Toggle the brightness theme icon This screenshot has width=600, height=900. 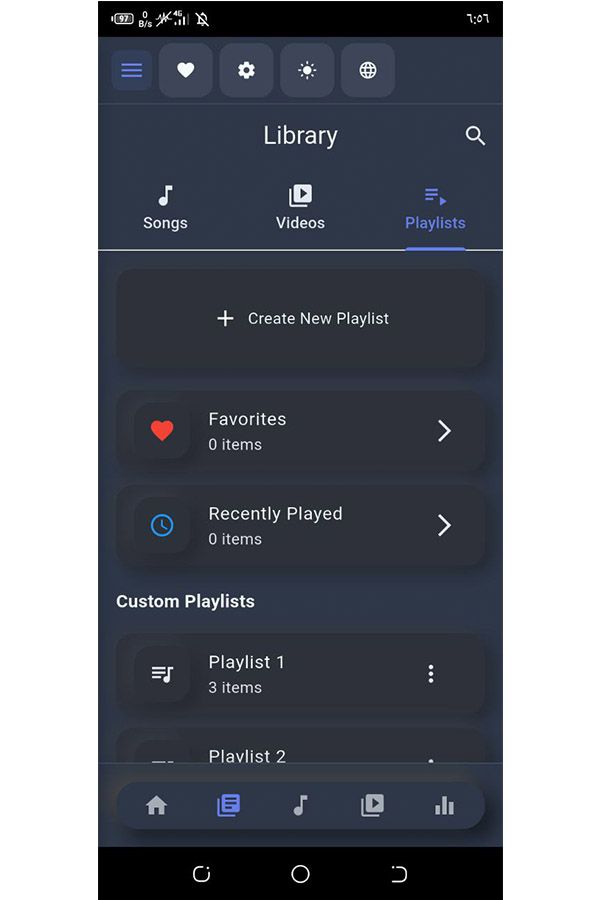[307, 71]
